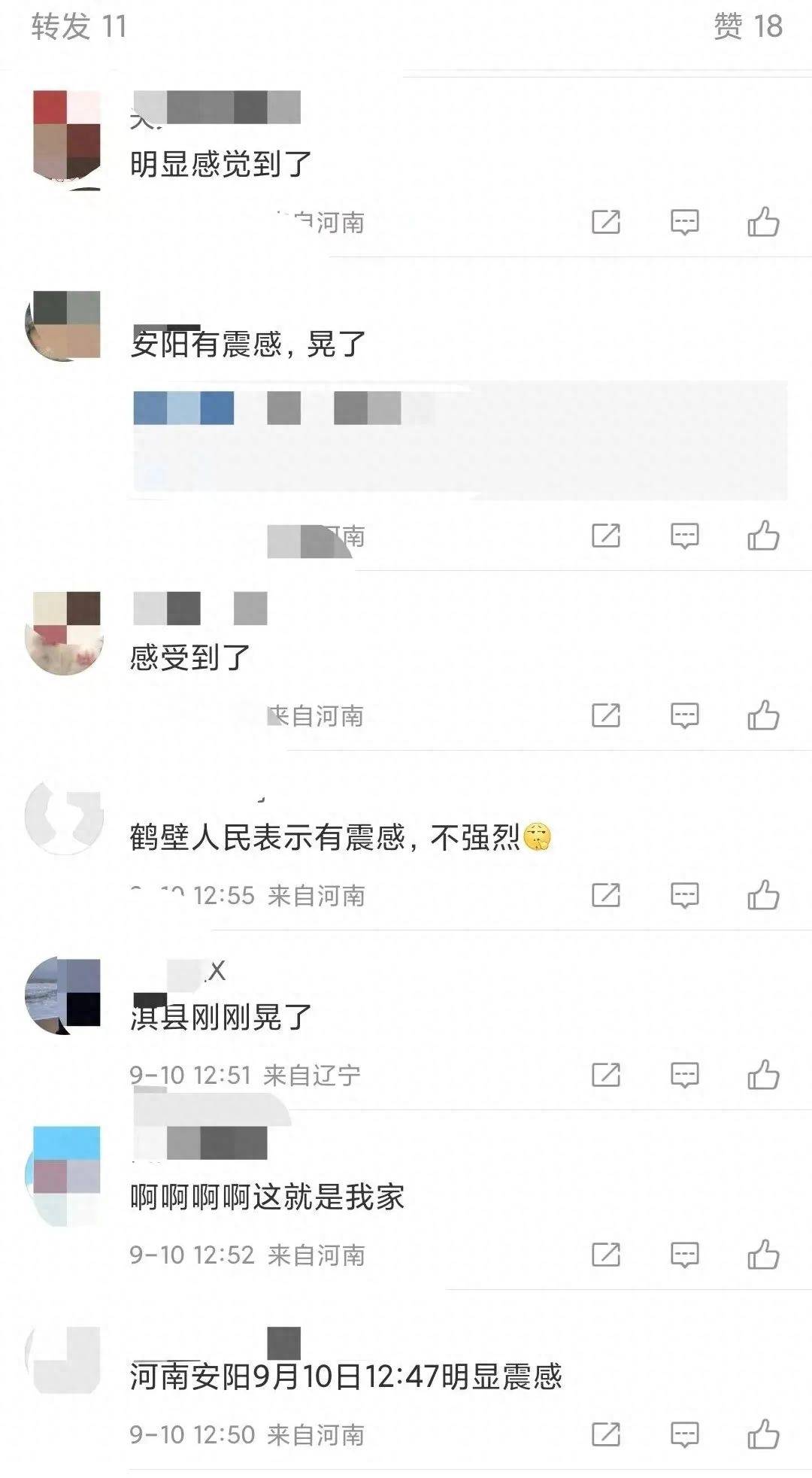Screen dimensions: 812x1478
Task: Reply to the comment 明显感觉到了
Action: (684, 222)
